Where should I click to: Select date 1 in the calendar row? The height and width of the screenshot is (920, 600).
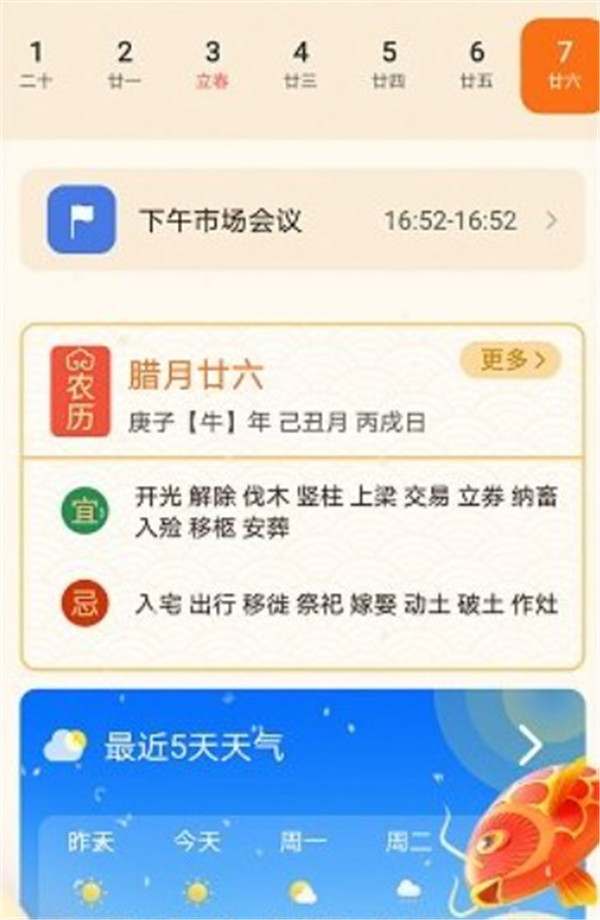[36, 63]
